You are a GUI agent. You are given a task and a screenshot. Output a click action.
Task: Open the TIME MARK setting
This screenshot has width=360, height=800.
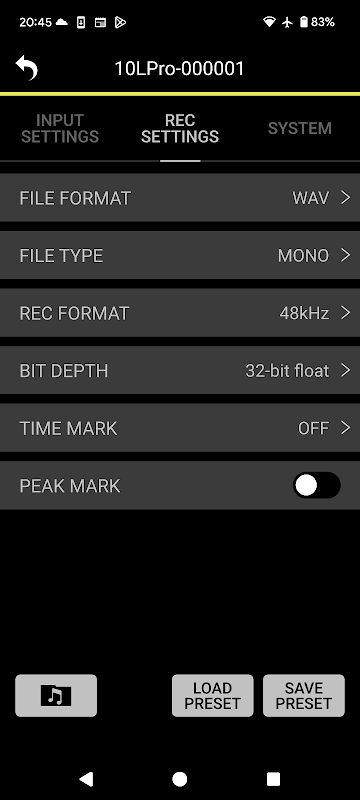point(180,428)
